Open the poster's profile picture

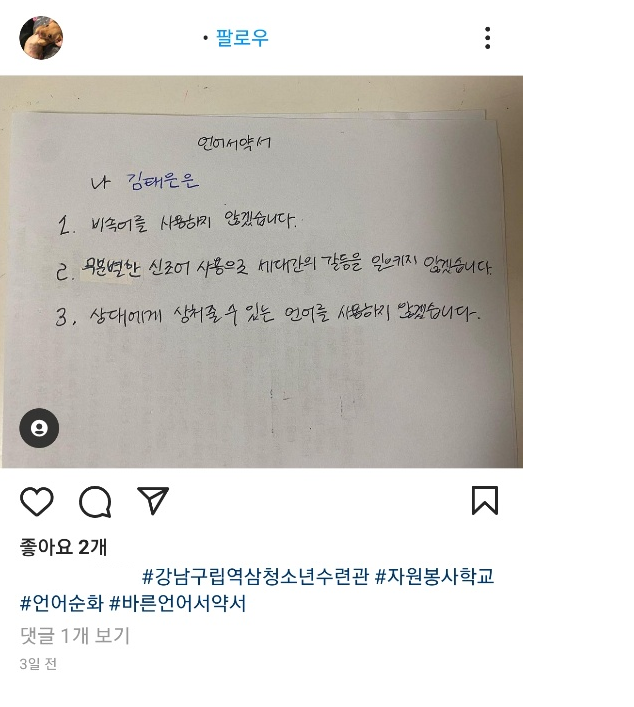(x=41, y=38)
